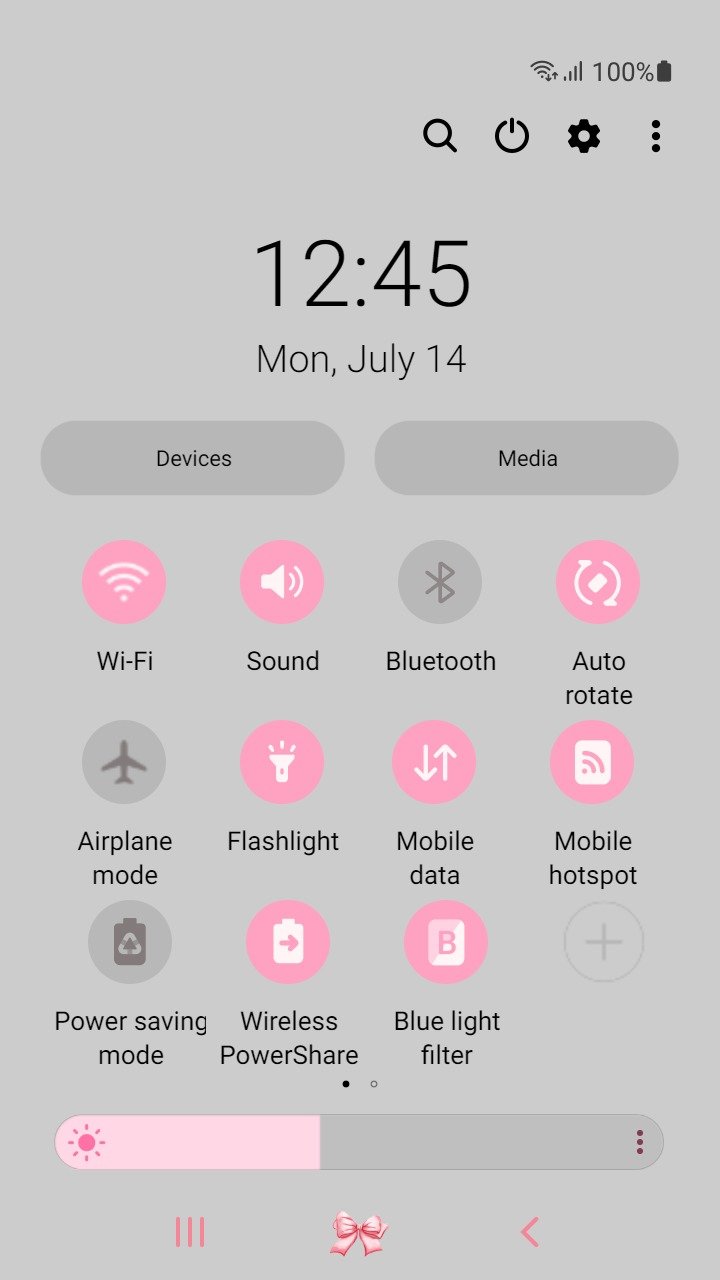Open brightness options three-dot menu
This screenshot has height=1280, width=720.
640,1142
